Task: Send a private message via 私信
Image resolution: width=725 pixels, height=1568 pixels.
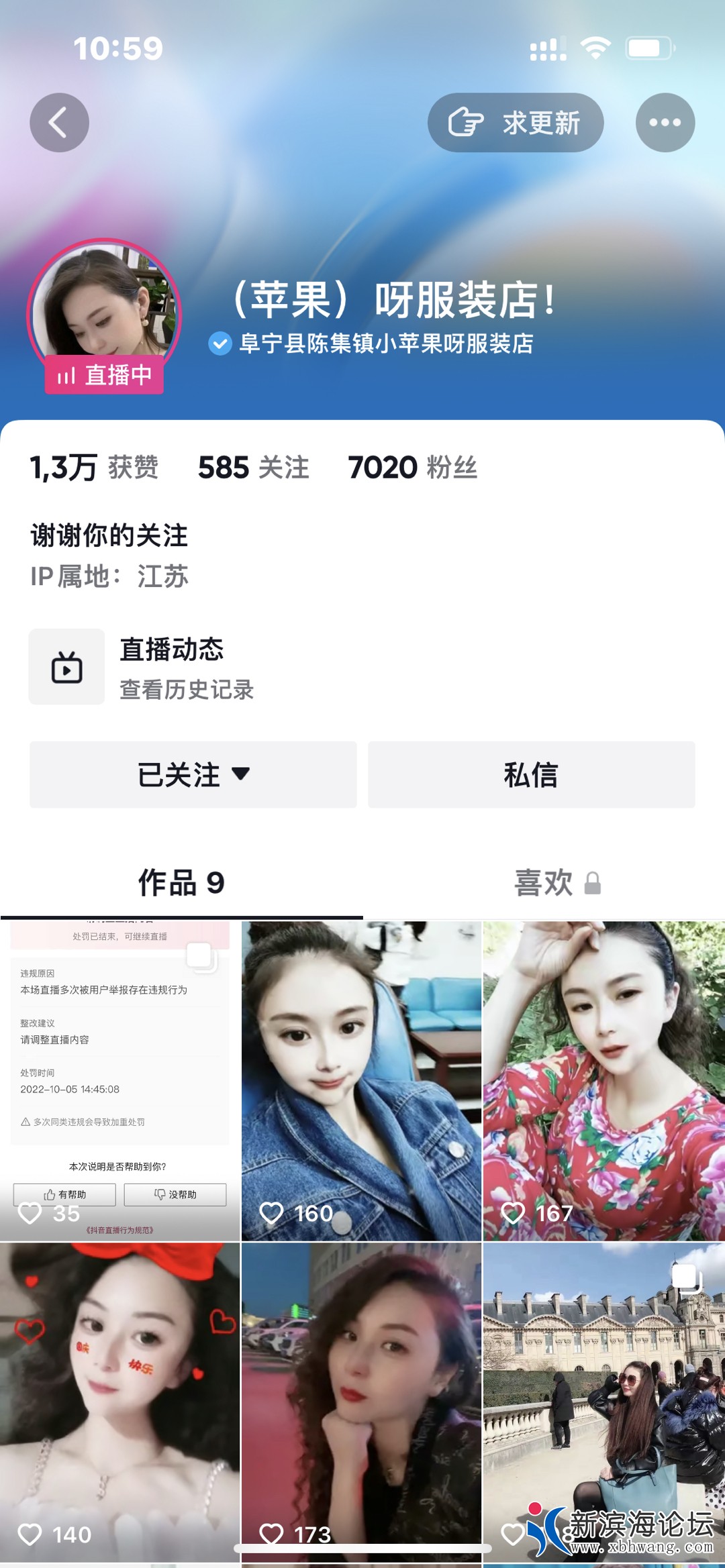Action: click(531, 775)
